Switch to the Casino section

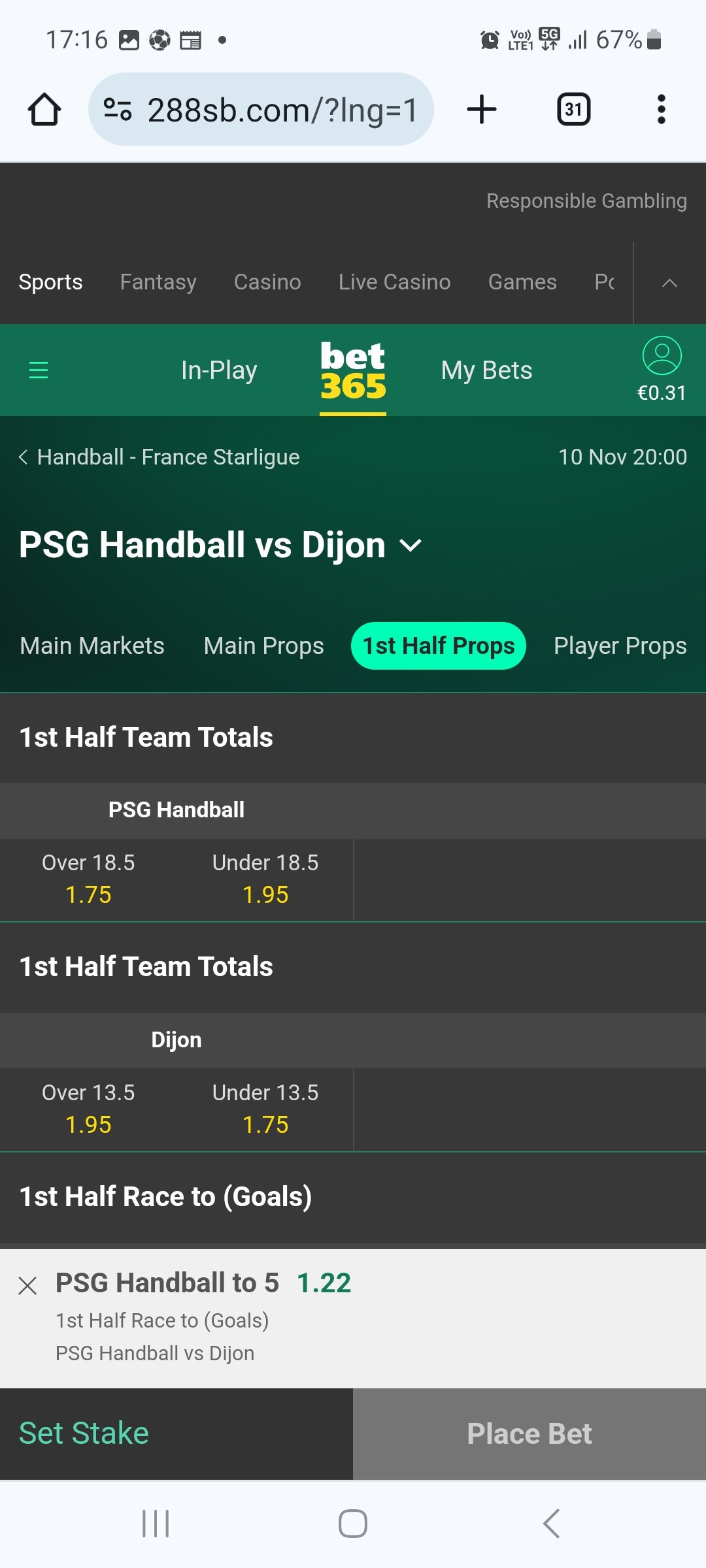coord(267,282)
